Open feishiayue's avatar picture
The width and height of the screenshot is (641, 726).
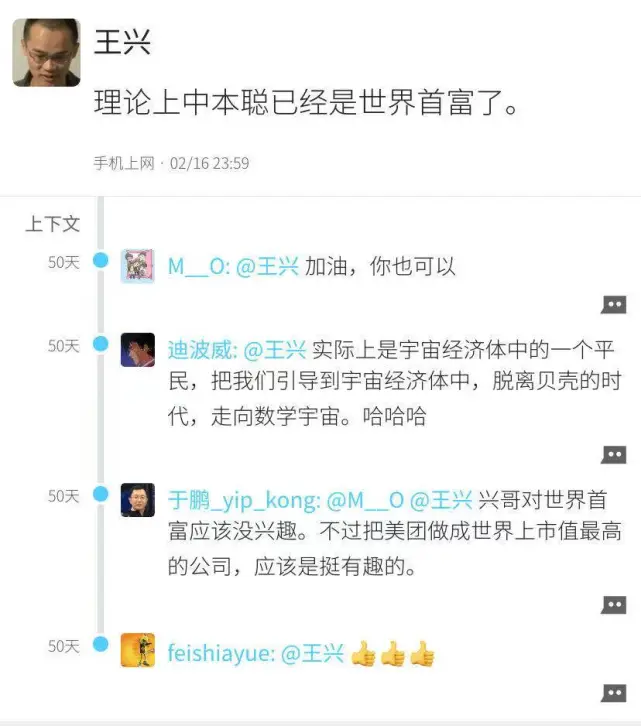[138, 650]
